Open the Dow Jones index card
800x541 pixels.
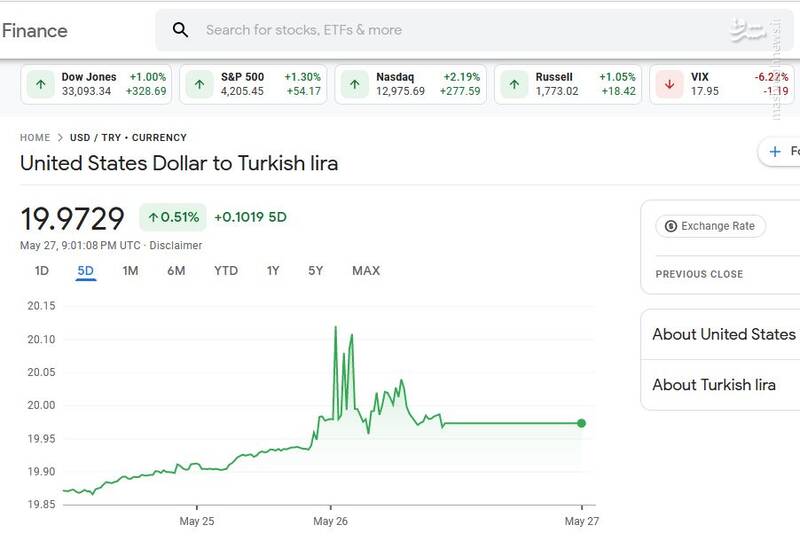click(96, 84)
